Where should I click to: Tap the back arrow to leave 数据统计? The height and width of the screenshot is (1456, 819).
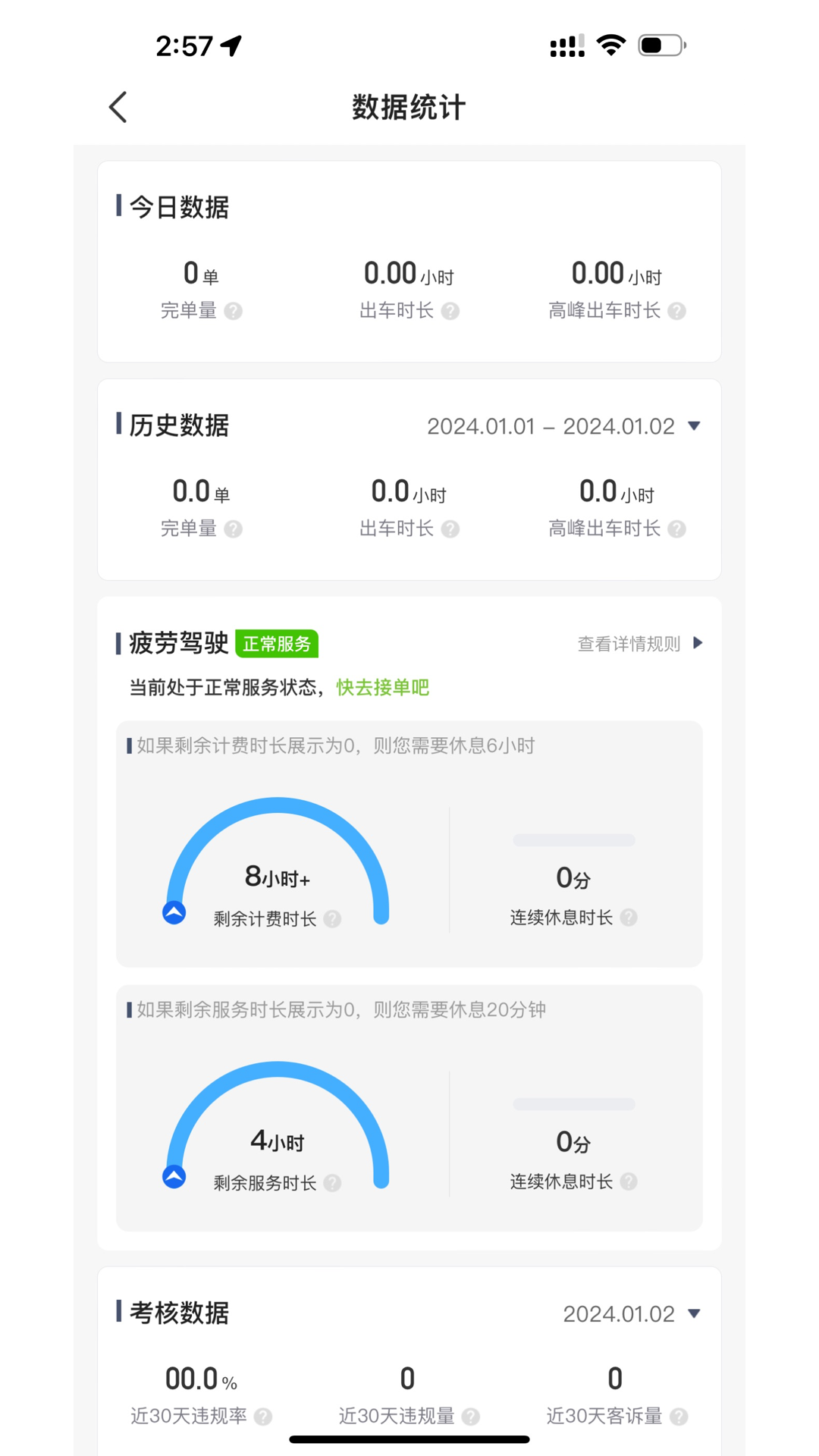[x=118, y=107]
